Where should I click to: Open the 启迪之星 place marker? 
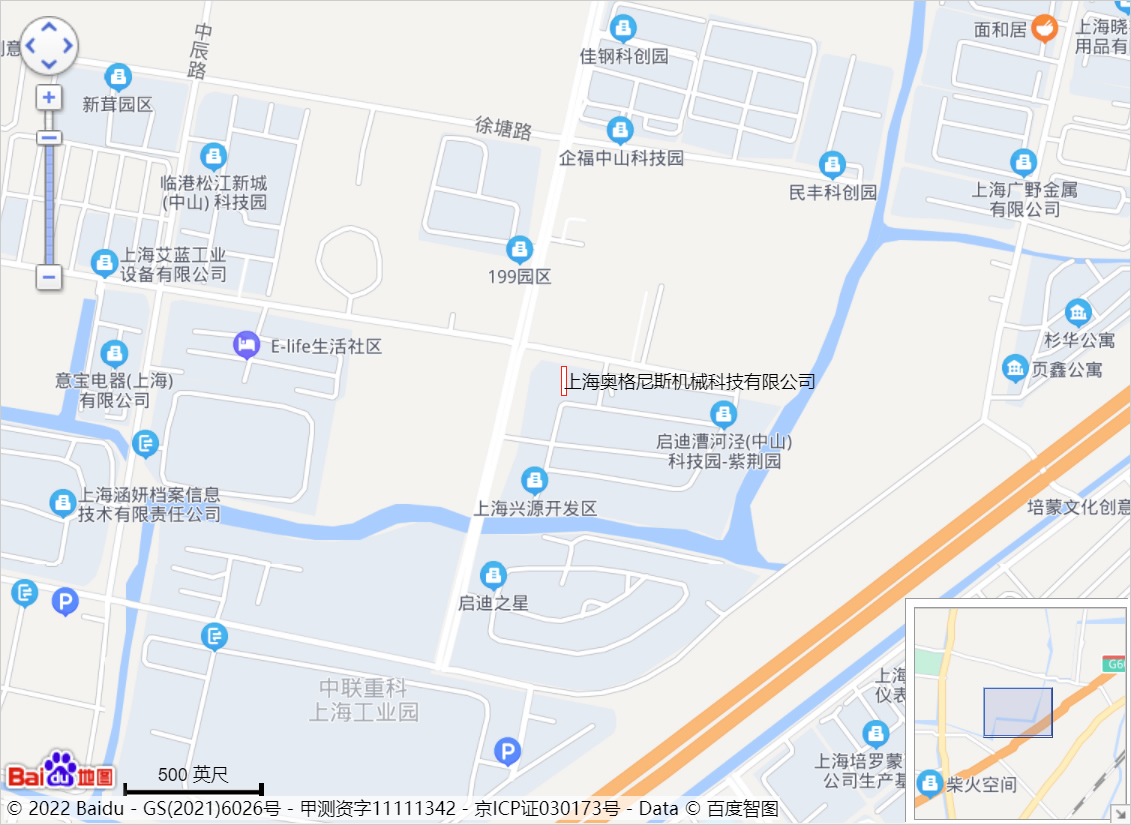[493, 576]
